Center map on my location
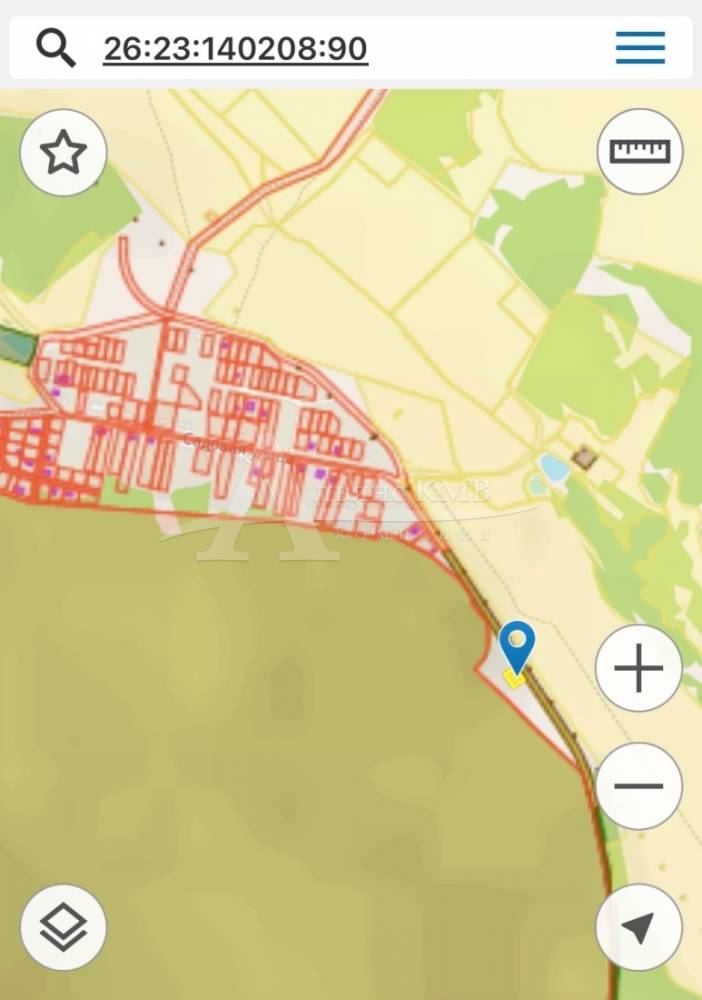This screenshot has height=1000, width=702. [x=639, y=928]
